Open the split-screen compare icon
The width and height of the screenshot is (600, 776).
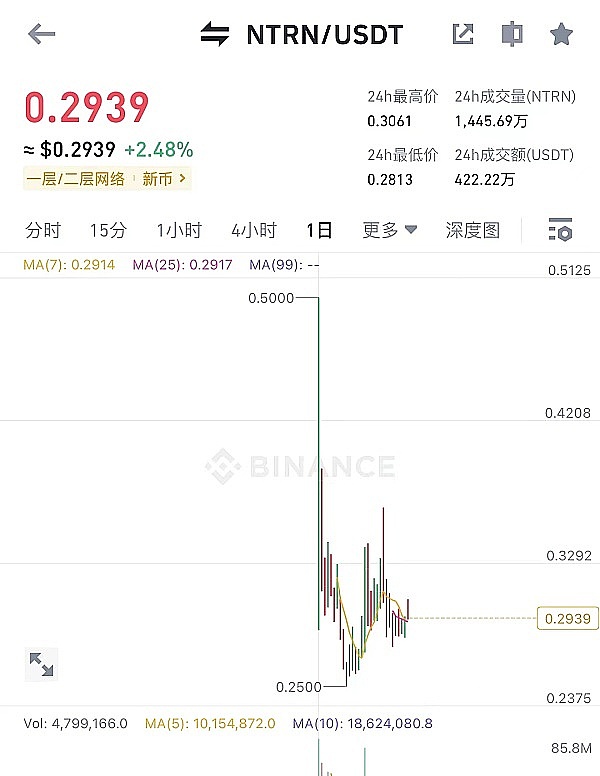(511, 34)
